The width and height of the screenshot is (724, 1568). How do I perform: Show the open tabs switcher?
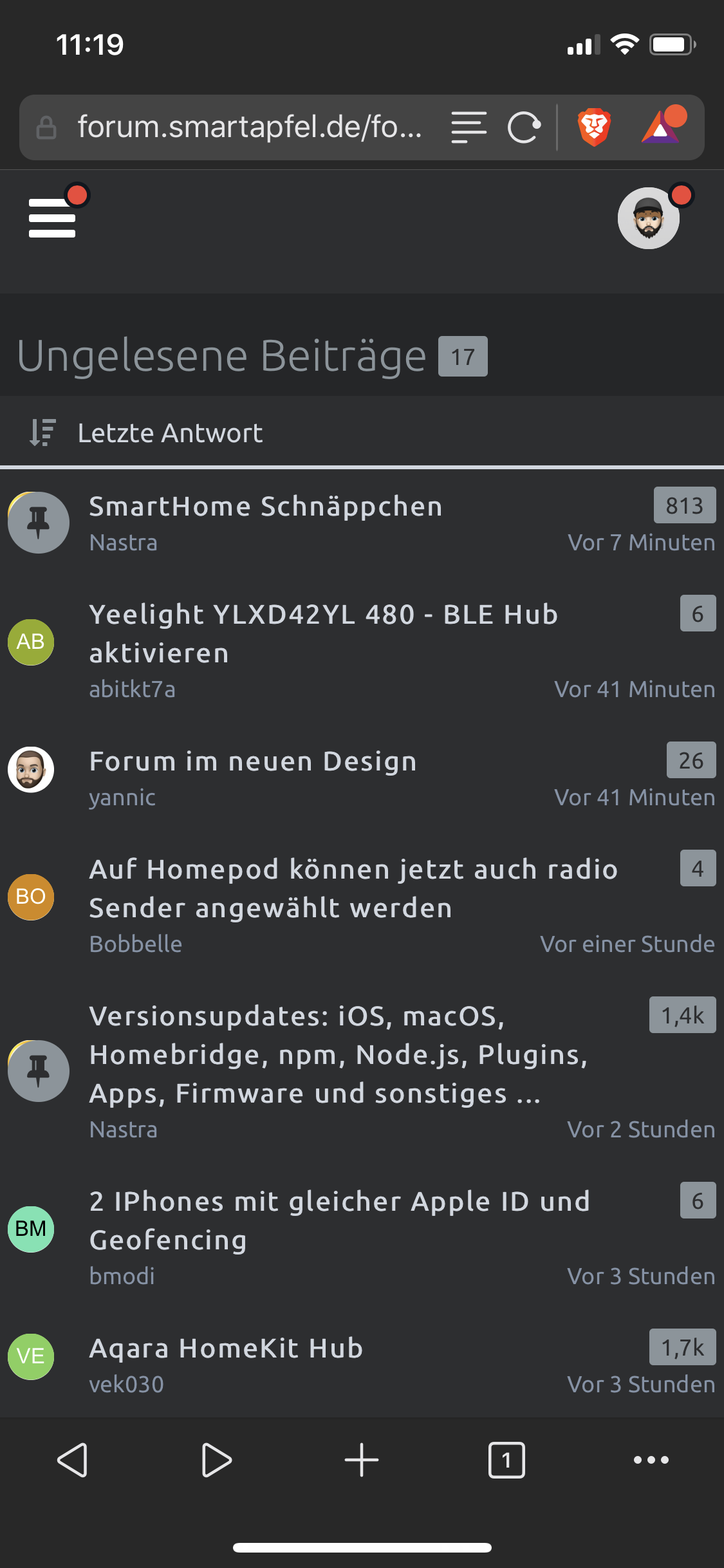[506, 1460]
